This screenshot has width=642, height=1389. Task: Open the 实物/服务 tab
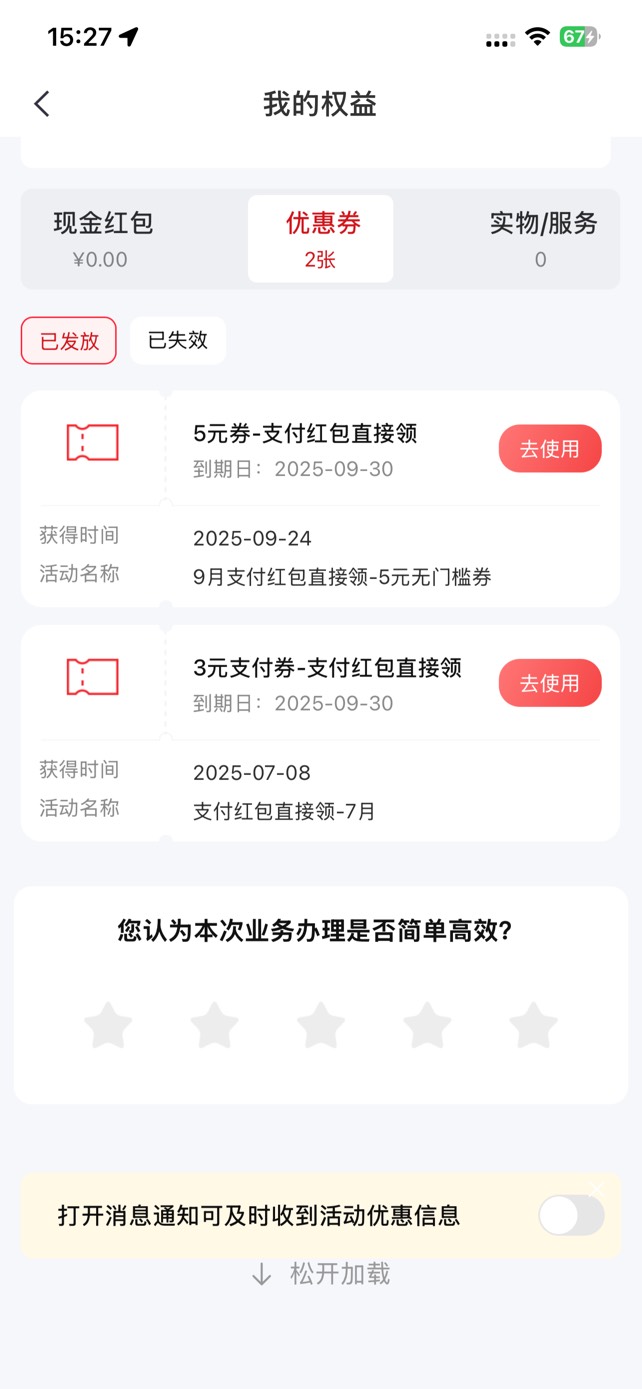tap(541, 239)
